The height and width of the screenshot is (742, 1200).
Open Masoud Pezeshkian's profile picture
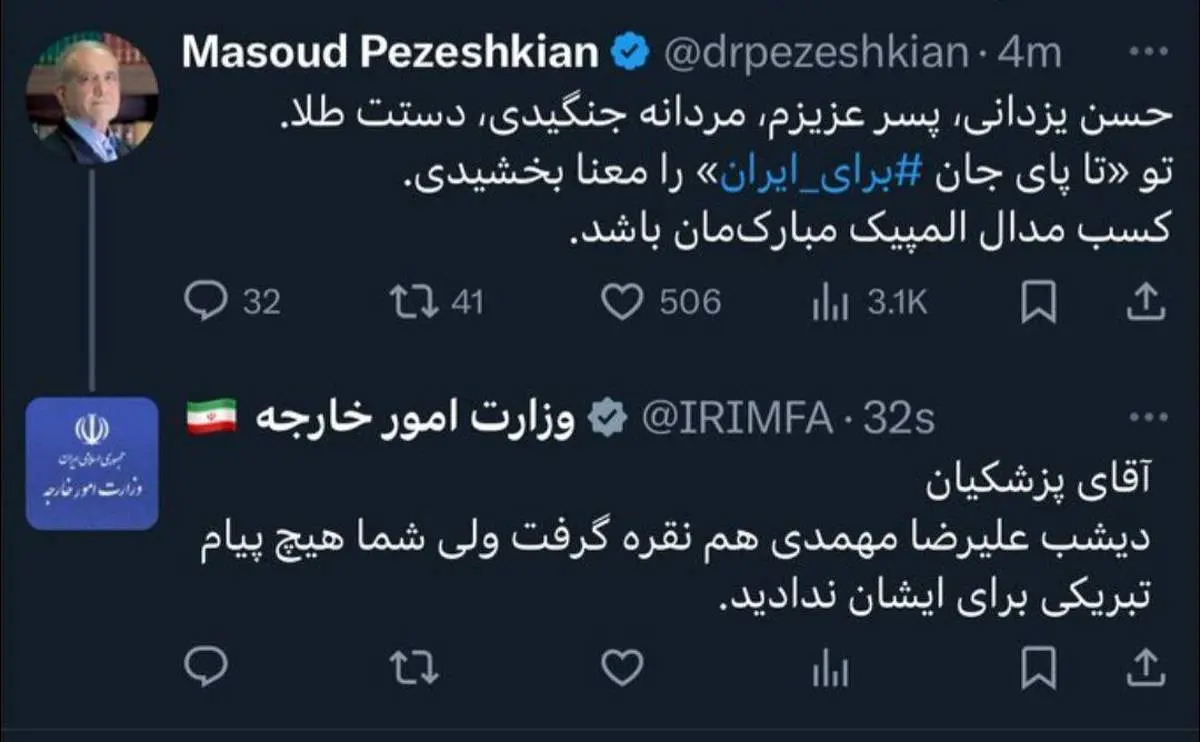click(92, 98)
